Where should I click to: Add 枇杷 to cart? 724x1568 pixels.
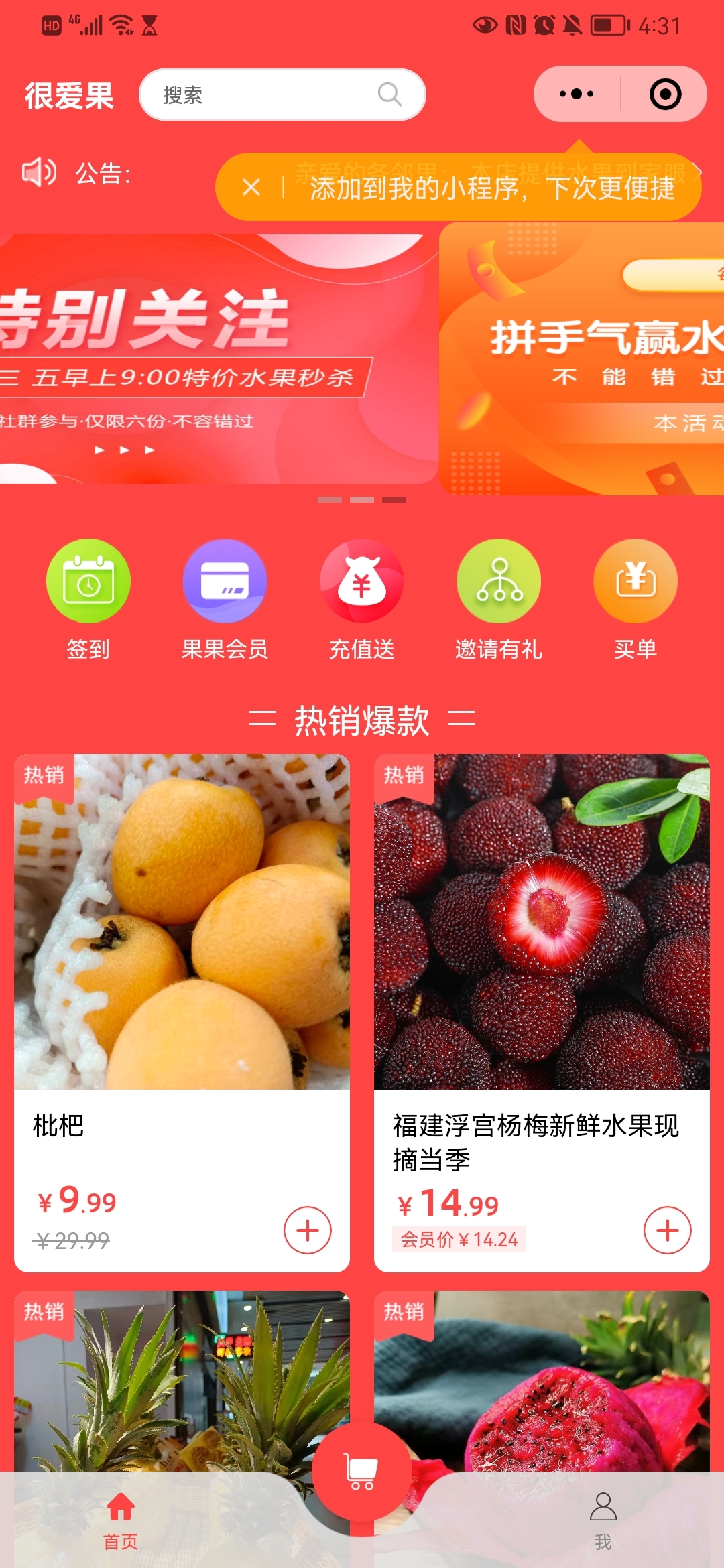point(308,1230)
